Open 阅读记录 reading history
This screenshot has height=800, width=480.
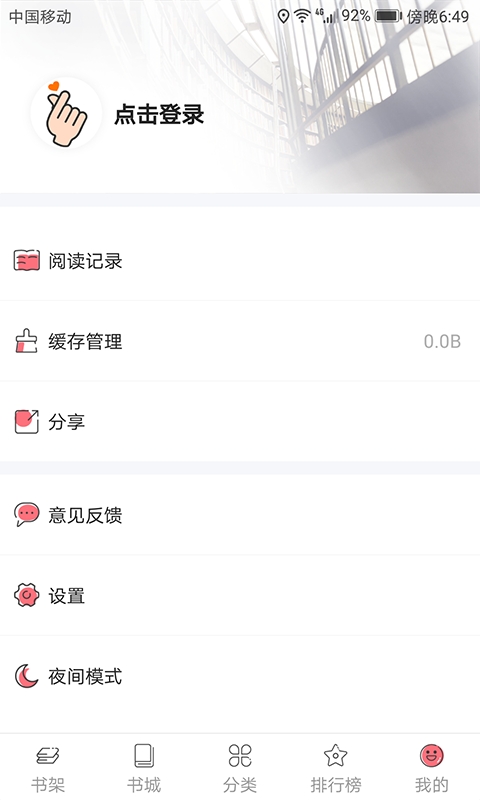click(x=240, y=261)
